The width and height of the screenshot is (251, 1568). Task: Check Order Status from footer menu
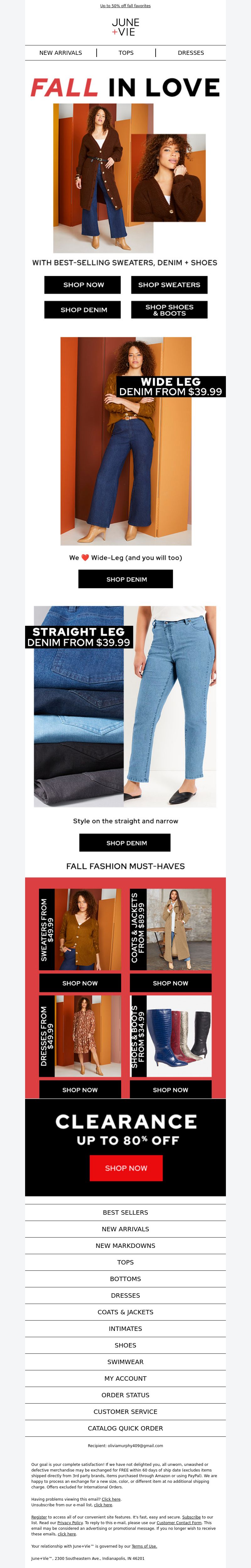[125, 1394]
